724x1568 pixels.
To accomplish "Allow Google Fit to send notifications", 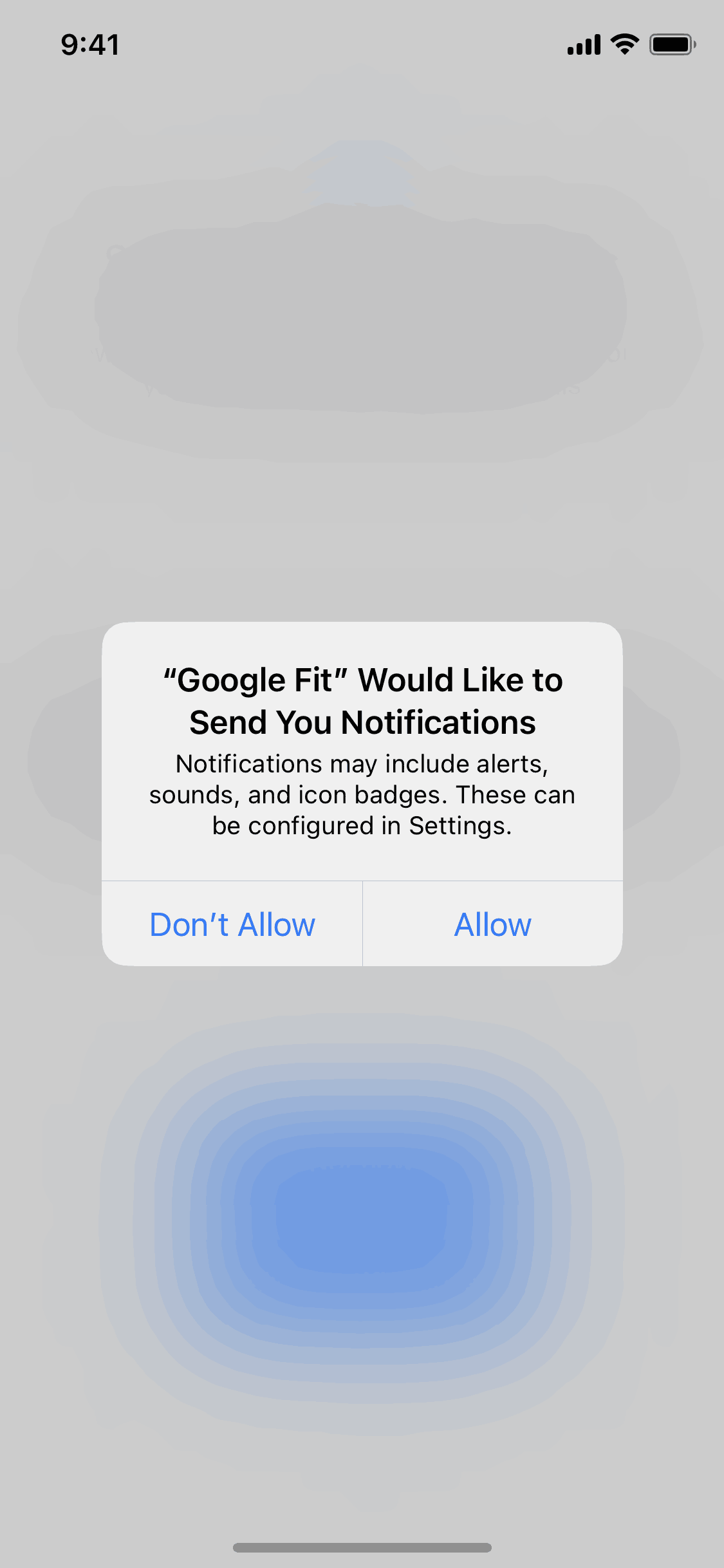I will click(493, 924).
